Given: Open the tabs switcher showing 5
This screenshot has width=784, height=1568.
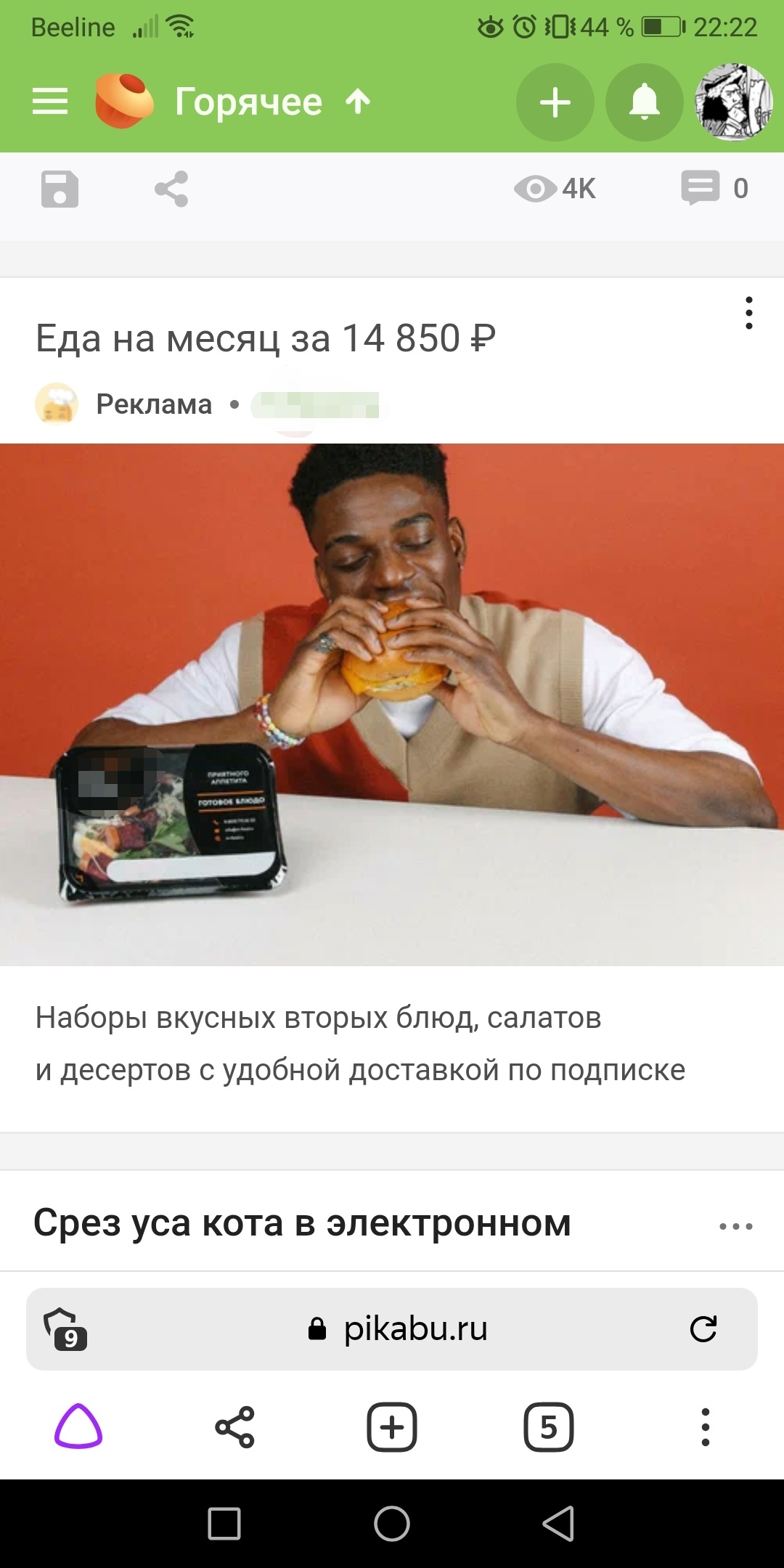Looking at the screenshot, I should pos(548,1427).
